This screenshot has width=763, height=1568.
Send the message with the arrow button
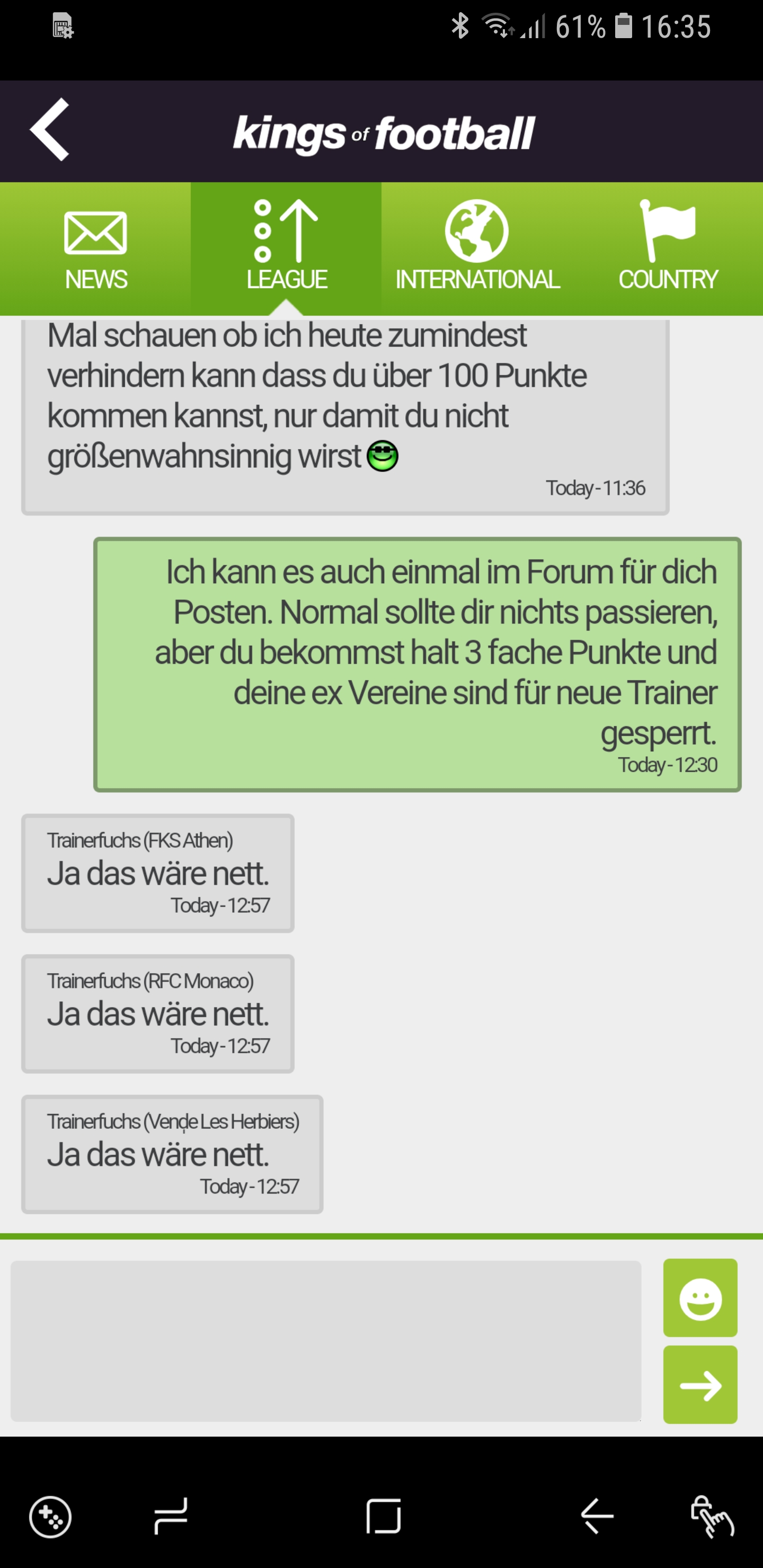tap(699, 1385)
